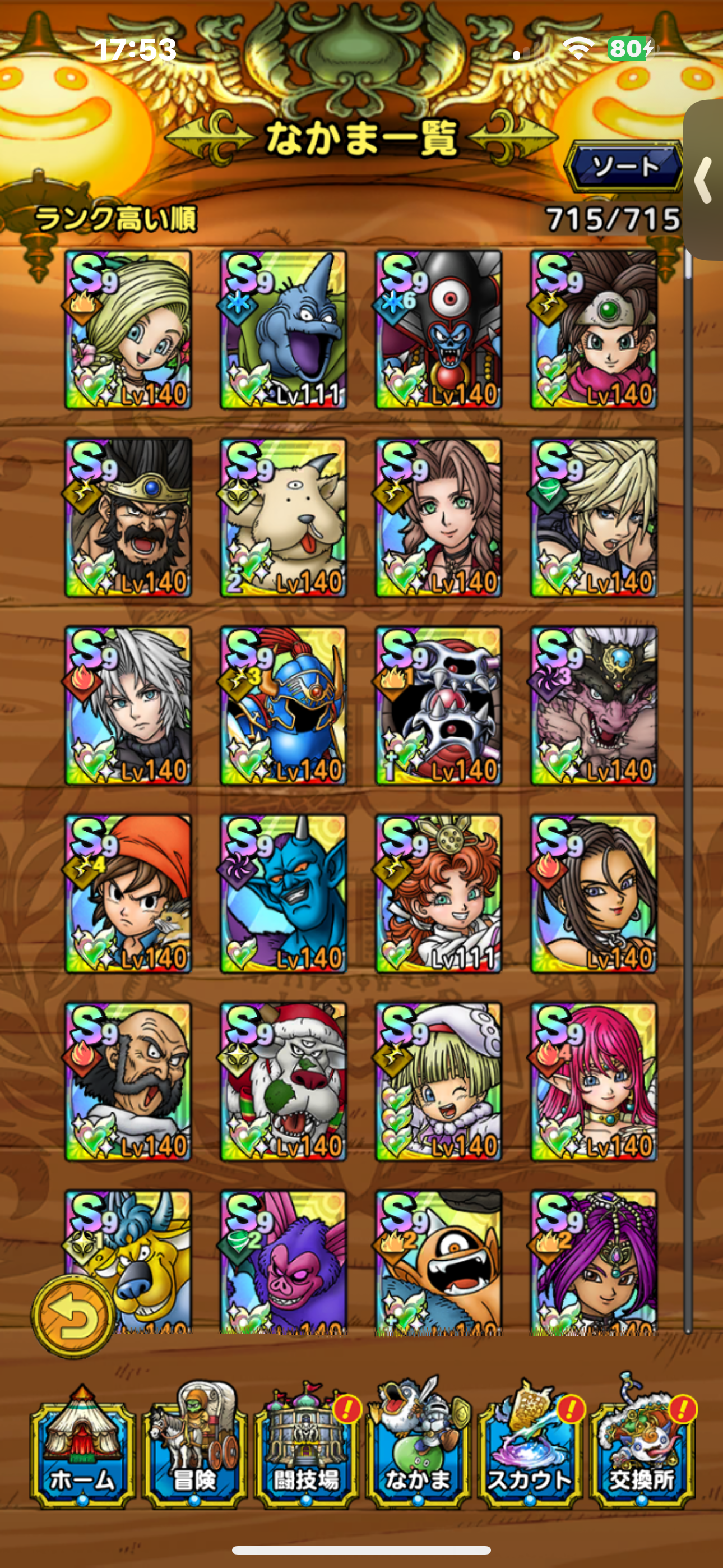Choose the cream three-eyed dog card
The image size is (723, 1568).
point(284,518)
